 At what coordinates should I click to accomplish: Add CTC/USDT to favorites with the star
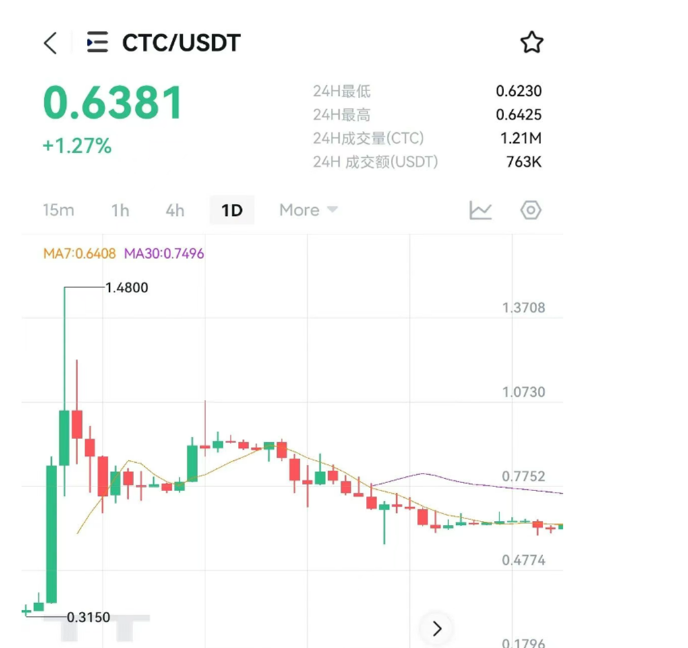click(531, 42)
